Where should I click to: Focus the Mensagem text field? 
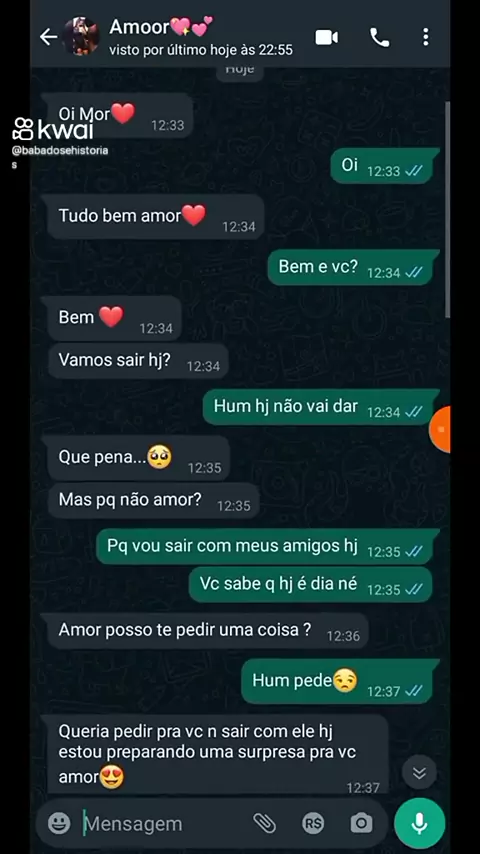(163, 824)
